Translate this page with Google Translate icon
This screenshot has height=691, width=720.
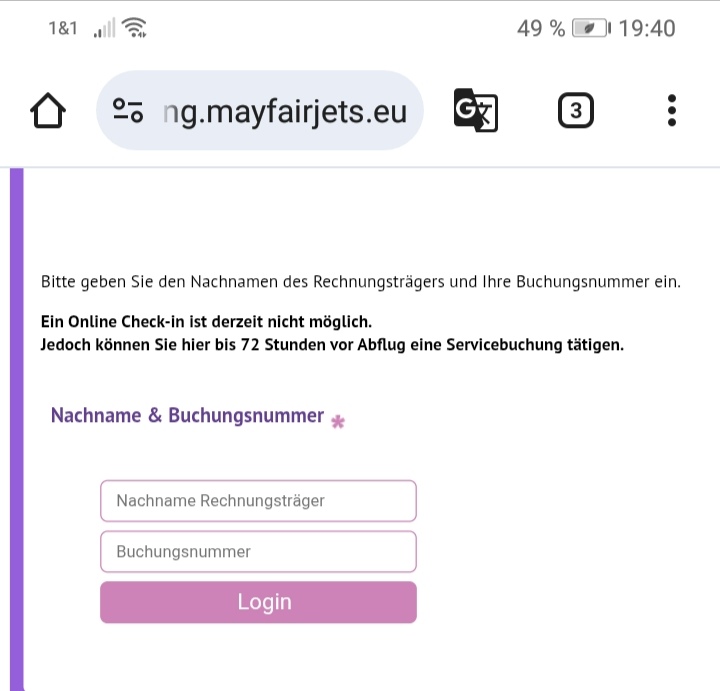pos(475,111)
